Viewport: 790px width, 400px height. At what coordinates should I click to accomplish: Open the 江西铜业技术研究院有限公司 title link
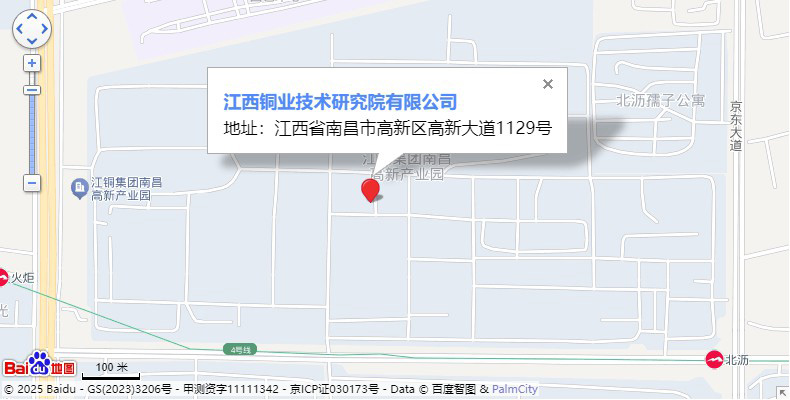click(340, 101)
